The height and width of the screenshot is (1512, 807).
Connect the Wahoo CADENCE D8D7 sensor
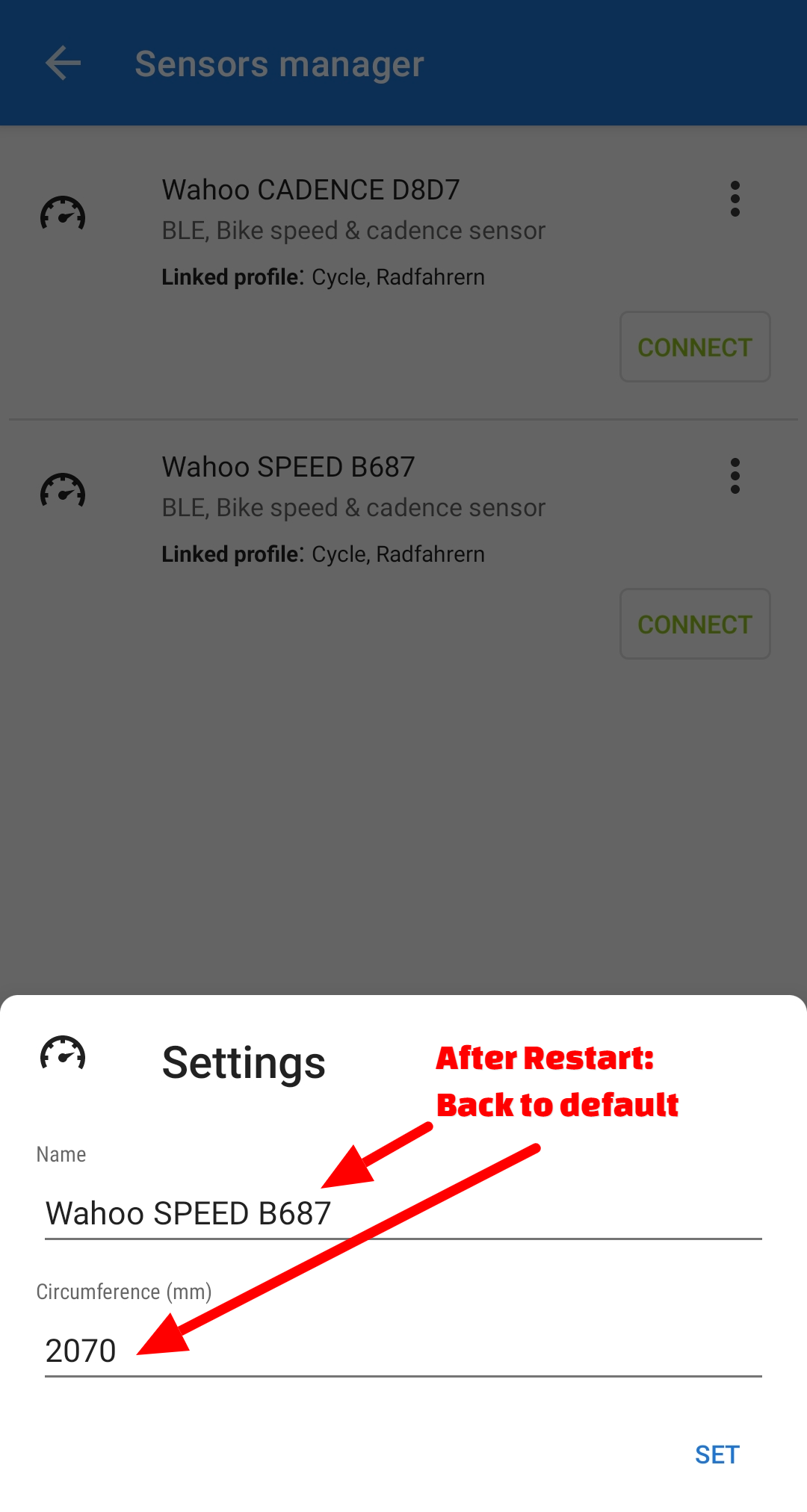point(694,347)
